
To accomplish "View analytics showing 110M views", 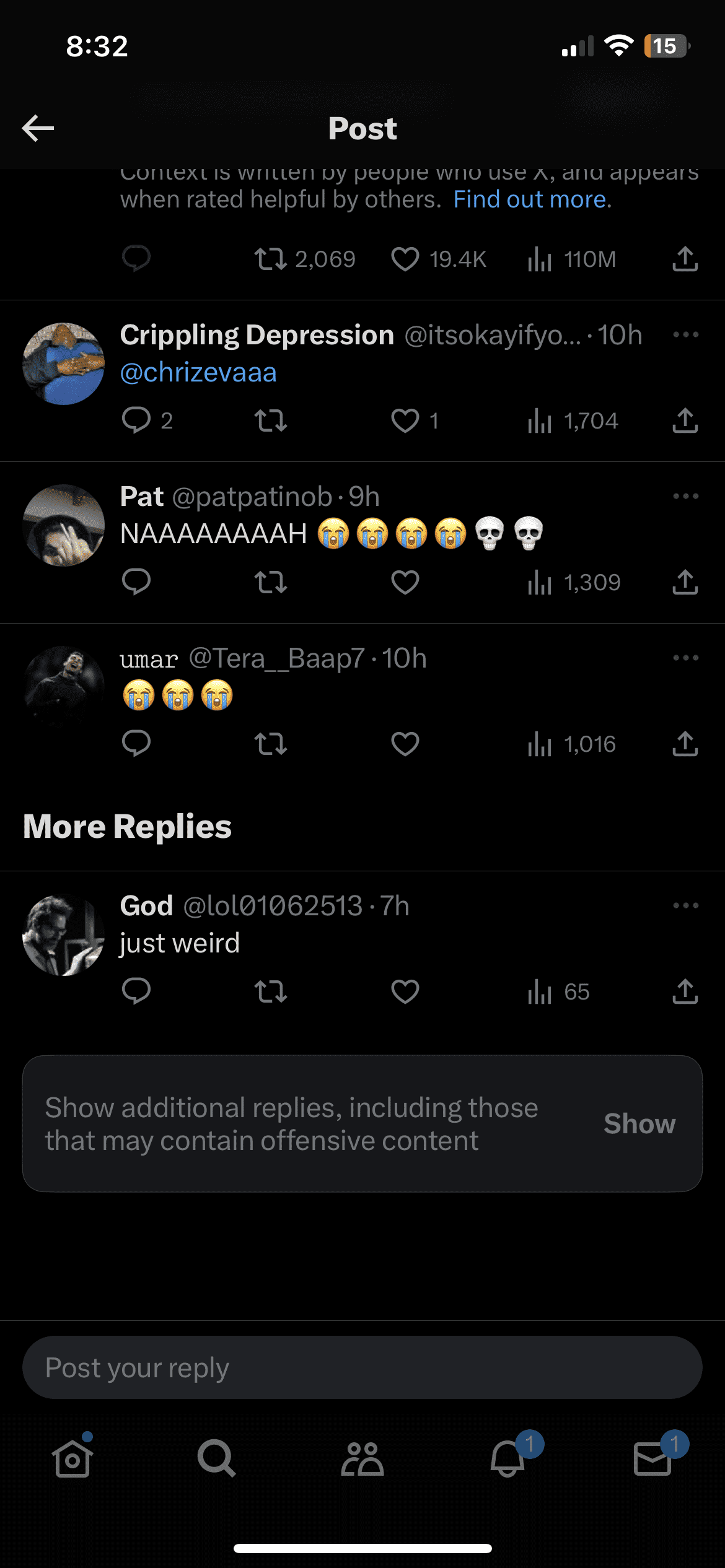I will click(x=569, y=259).
